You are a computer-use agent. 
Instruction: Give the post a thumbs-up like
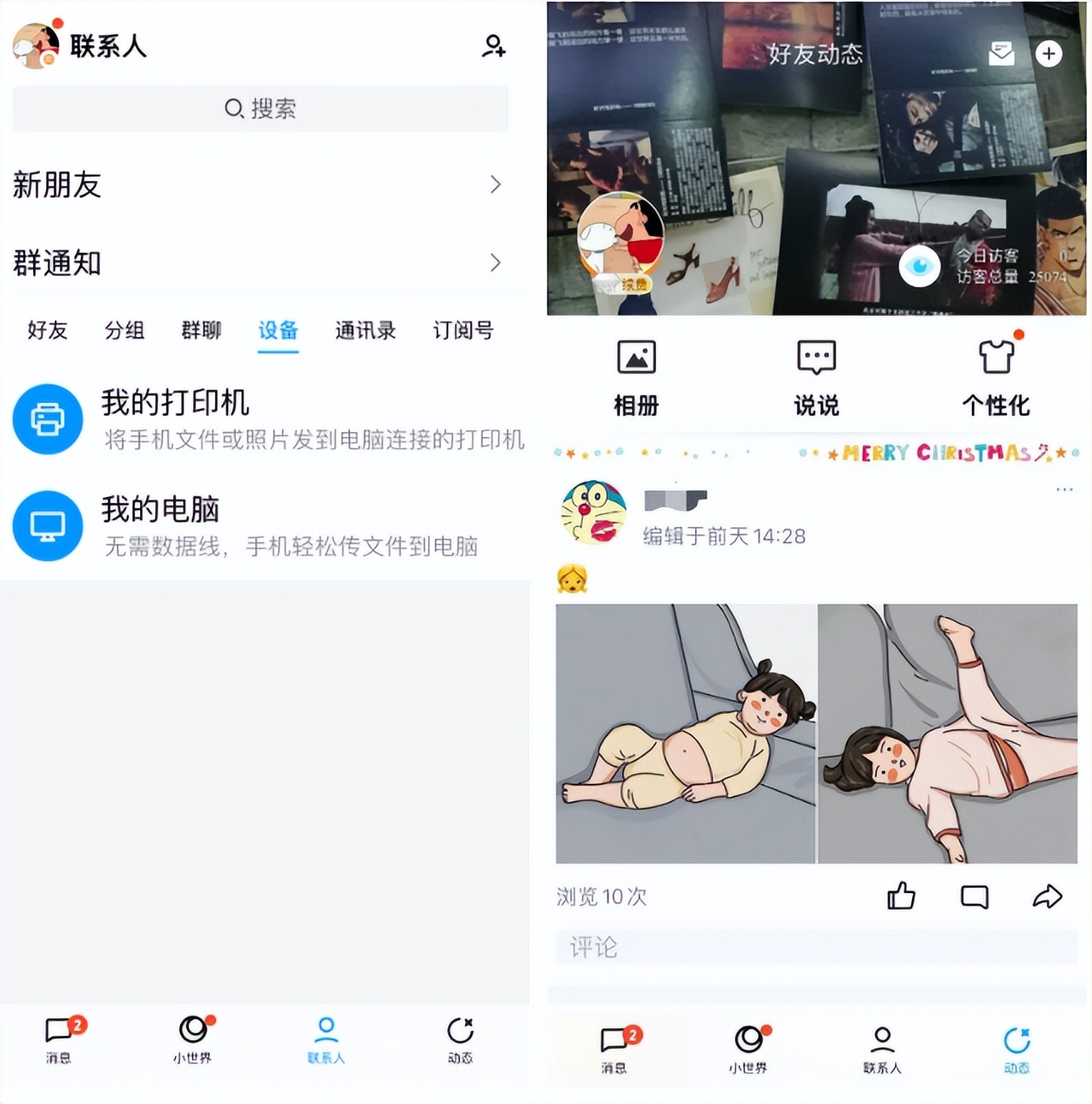click(901, 896)
